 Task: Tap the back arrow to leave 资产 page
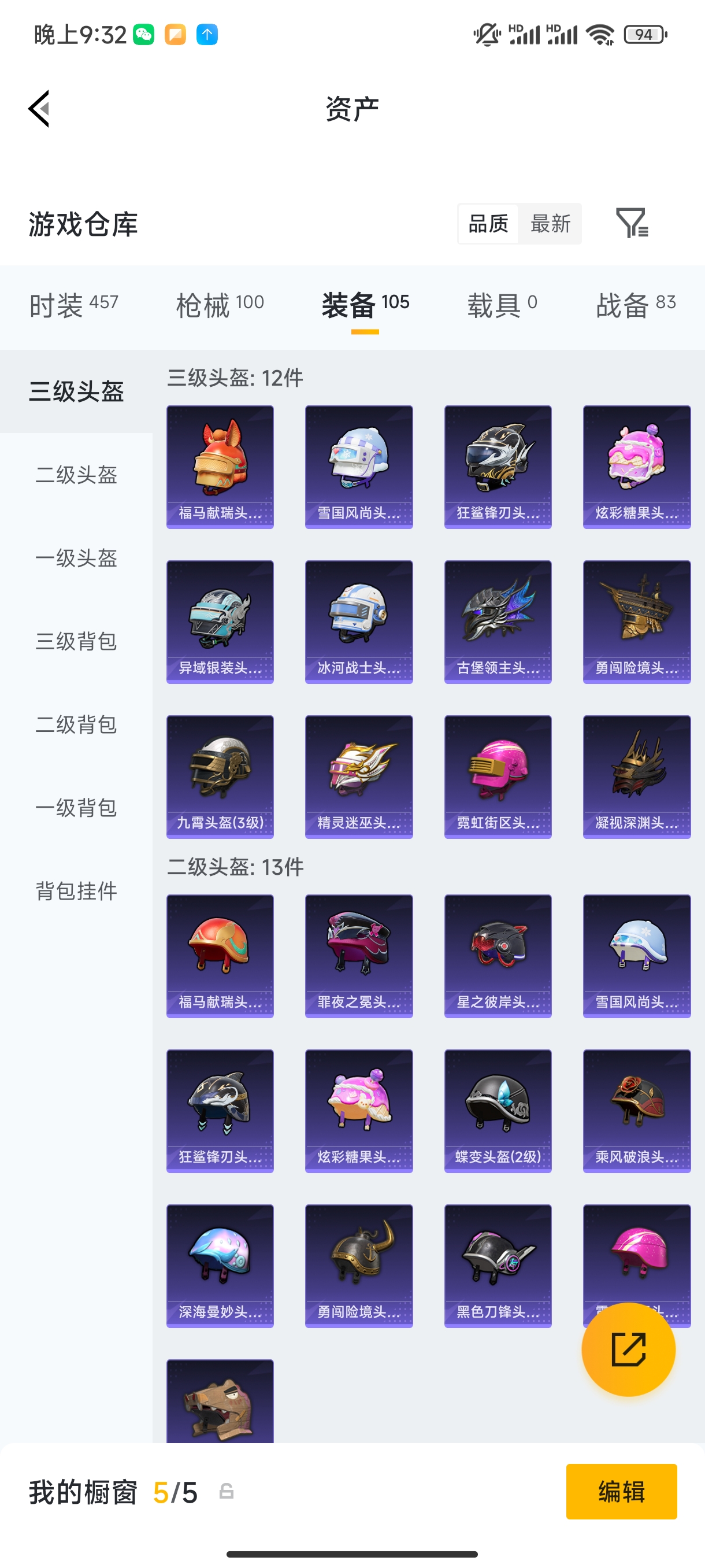pos(38,108)
